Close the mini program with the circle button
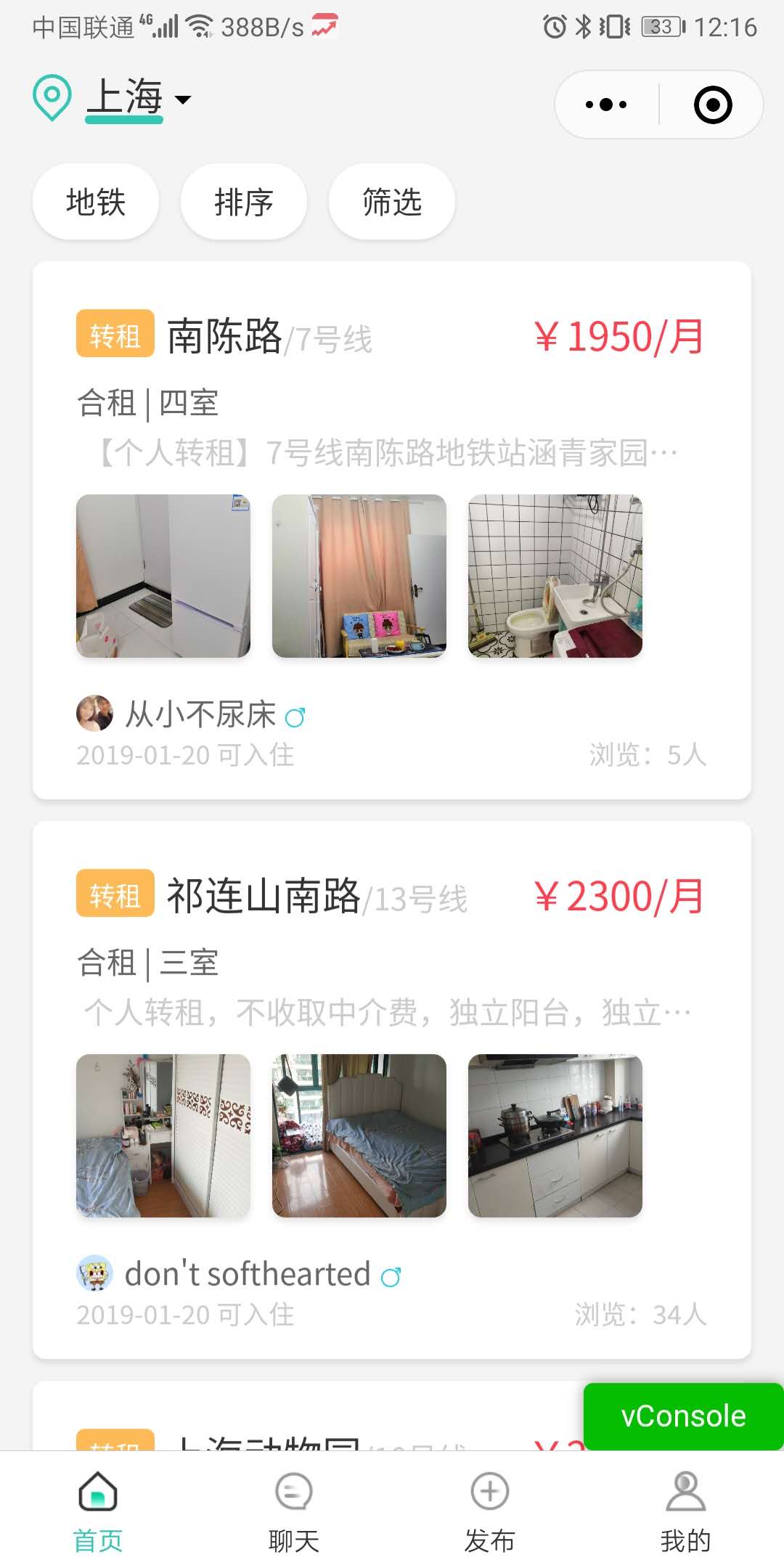The height and width of the screenshot is (1568, 784). (x=713, y=105)
